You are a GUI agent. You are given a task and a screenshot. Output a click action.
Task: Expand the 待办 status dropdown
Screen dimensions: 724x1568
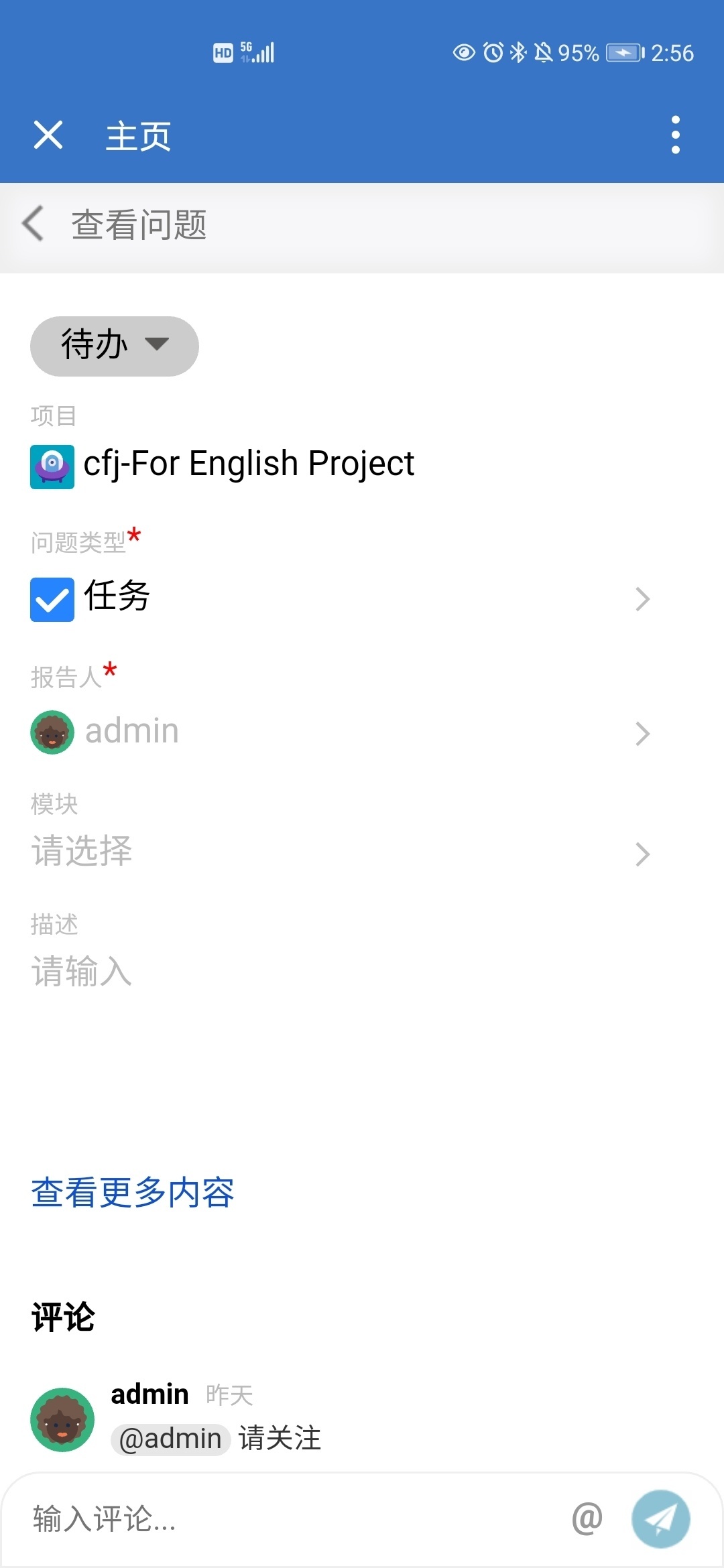115,346
